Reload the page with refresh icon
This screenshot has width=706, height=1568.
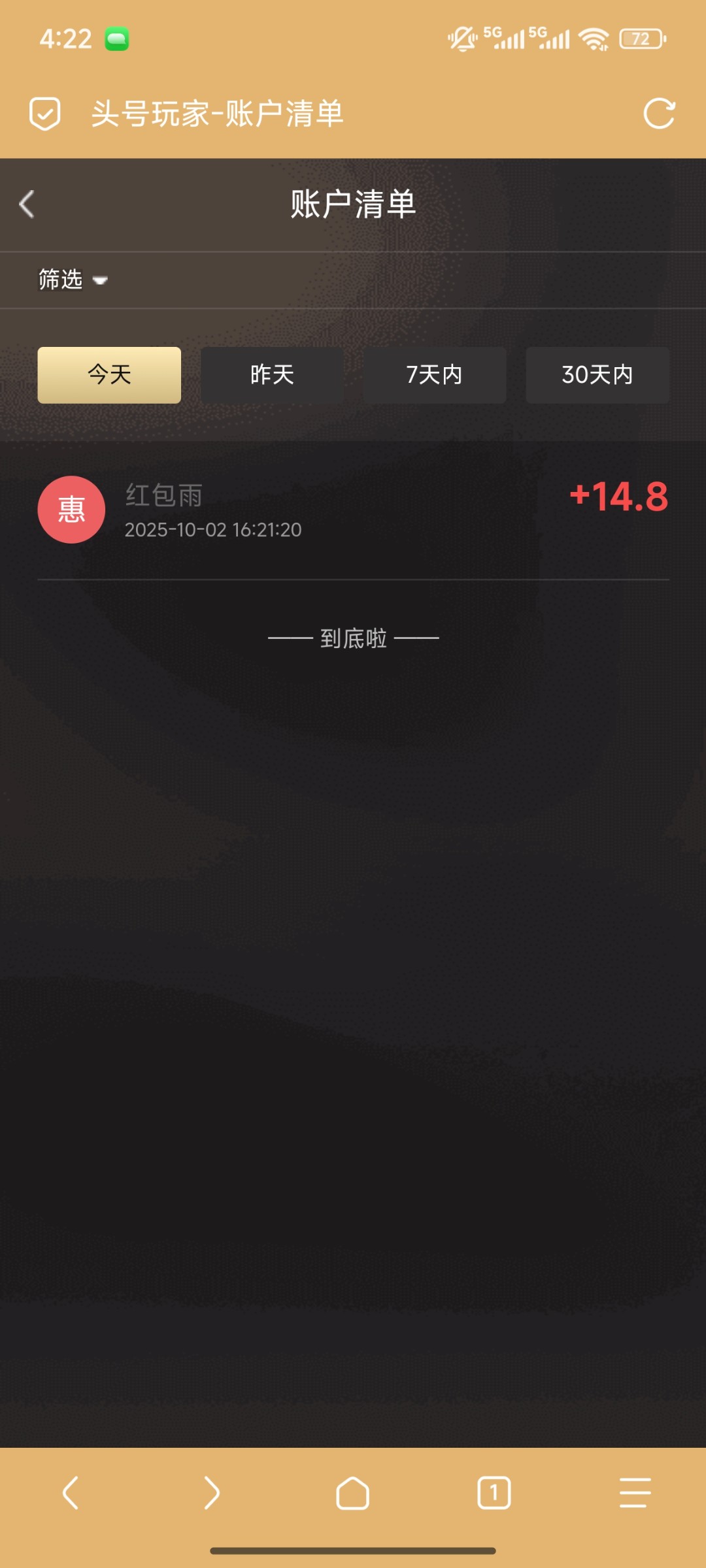(658, 114)
